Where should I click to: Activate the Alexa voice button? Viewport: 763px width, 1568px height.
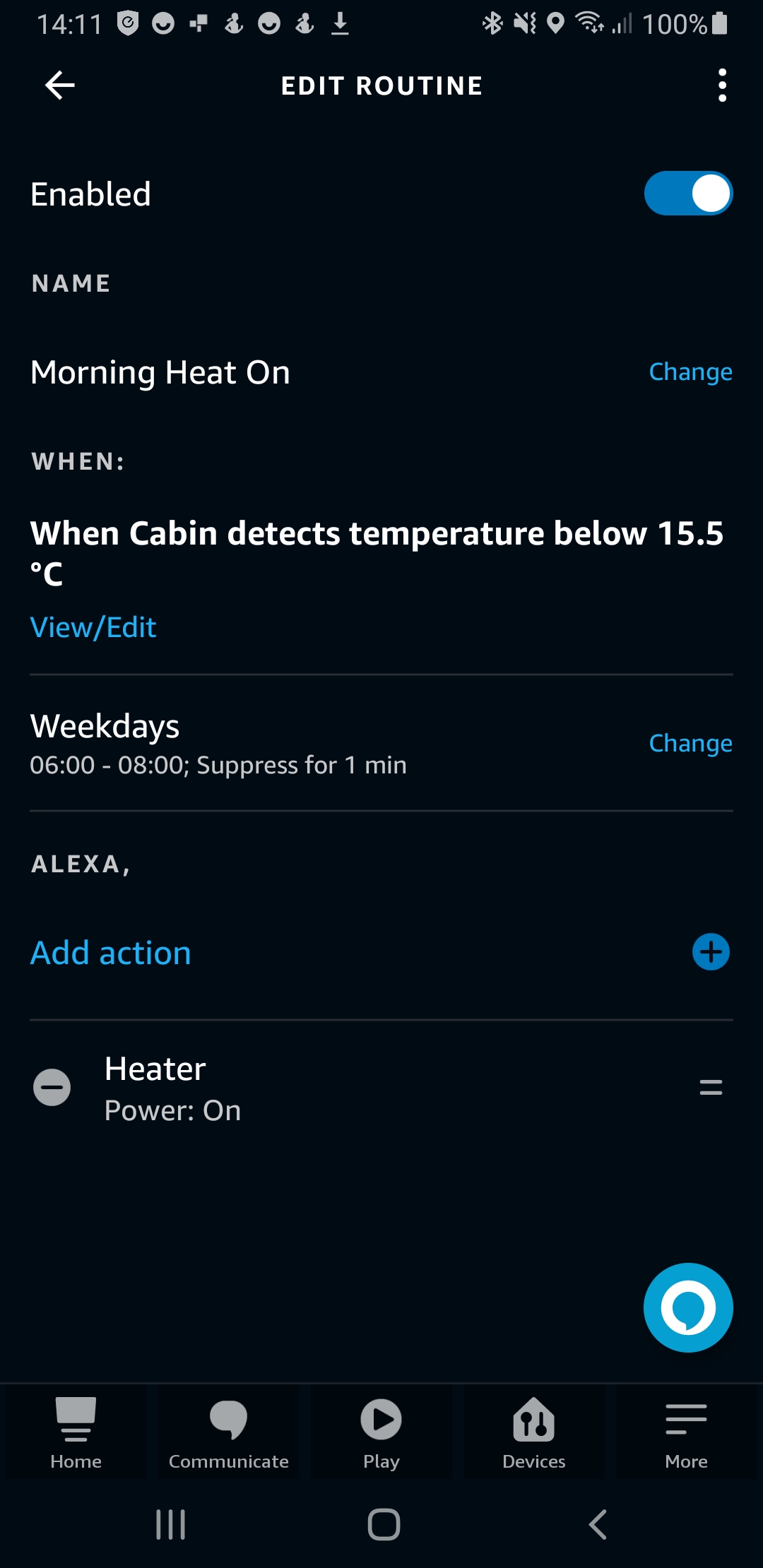(687, 1307)
